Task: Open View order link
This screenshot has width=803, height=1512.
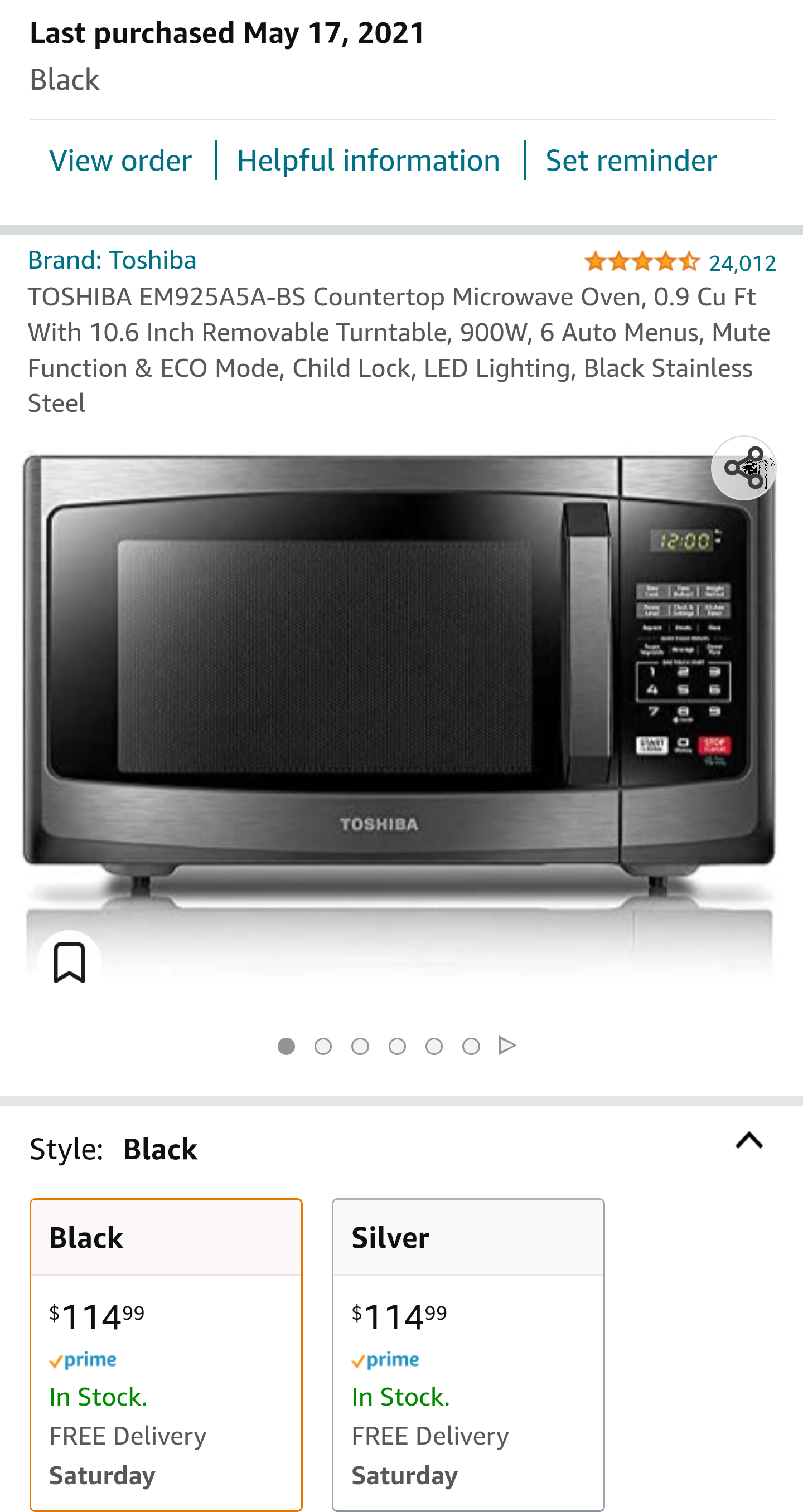Action: (x=120, y=161)
